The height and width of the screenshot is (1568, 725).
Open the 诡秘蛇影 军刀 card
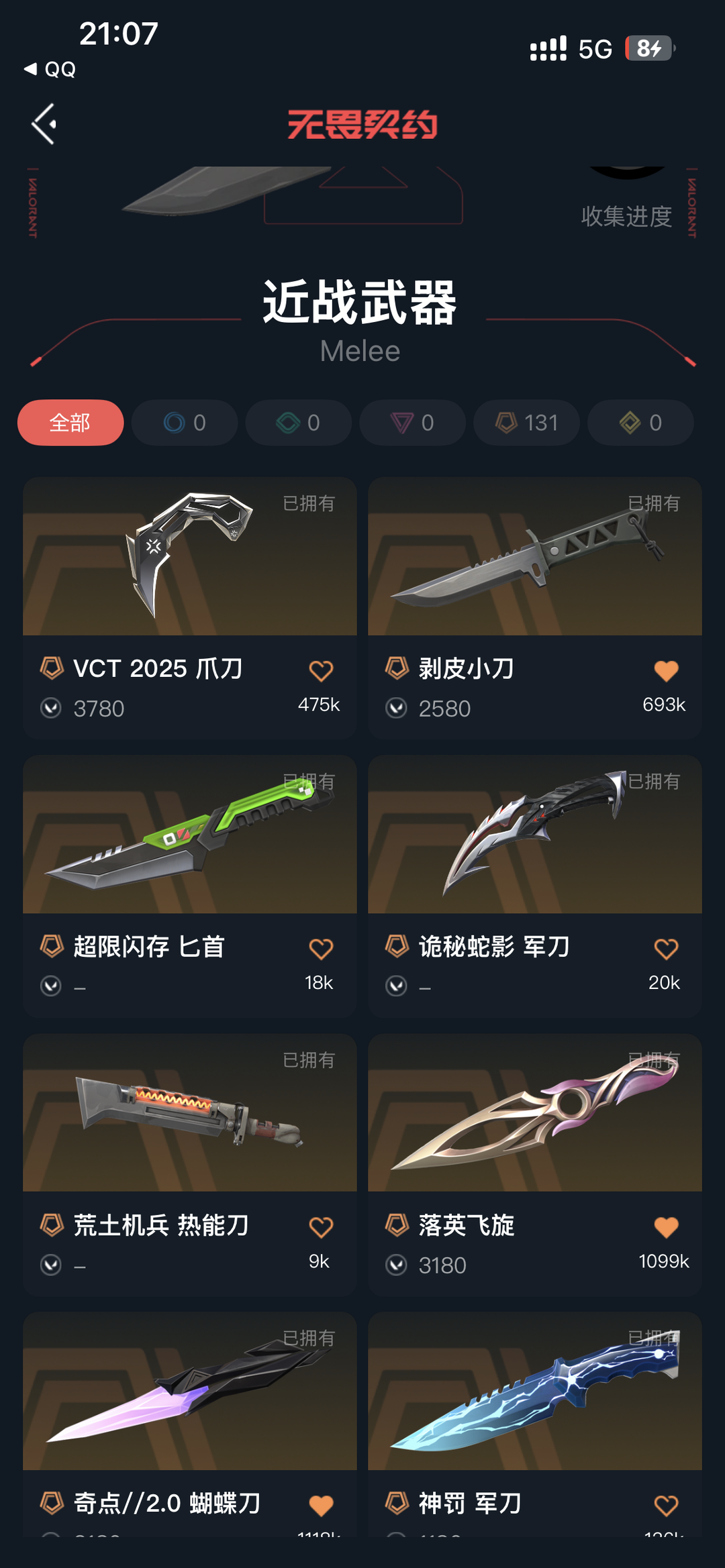pos(535,886)
